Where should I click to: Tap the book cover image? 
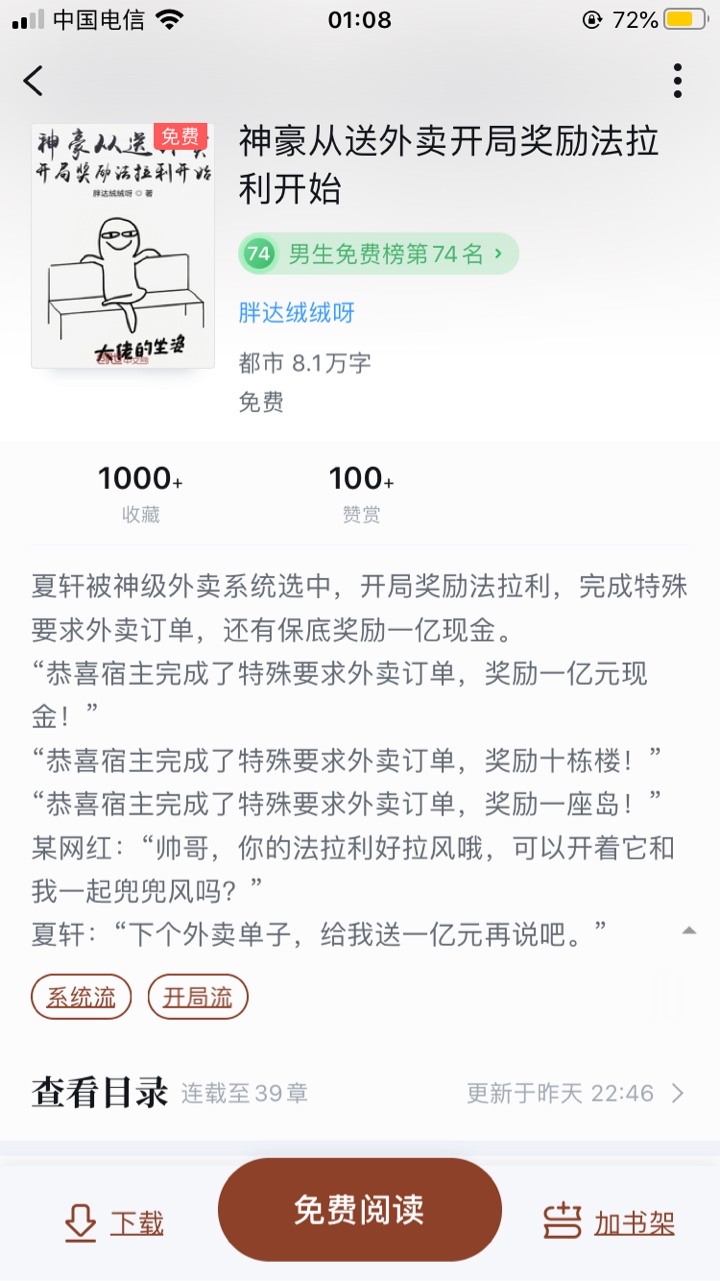[x=122, y=246]
